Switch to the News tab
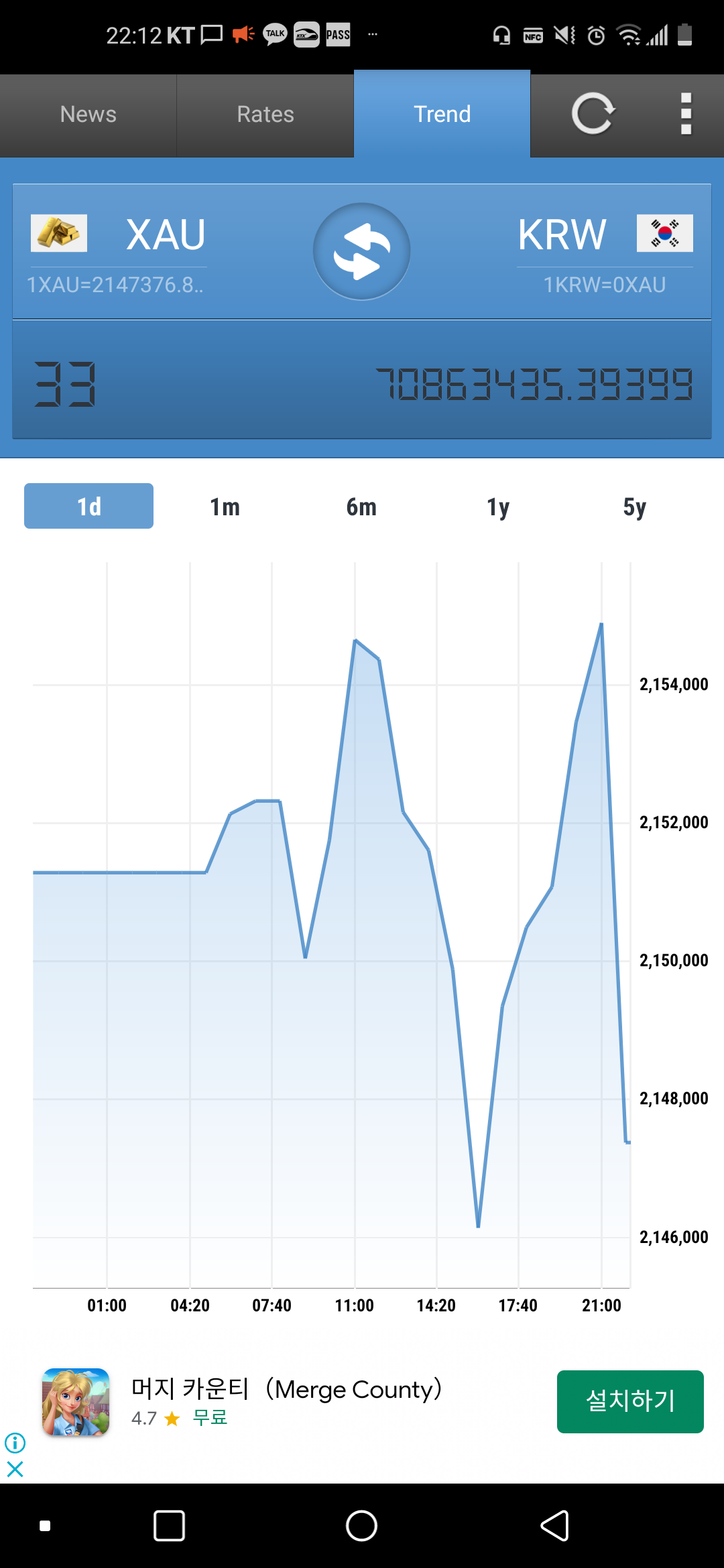 88,115
